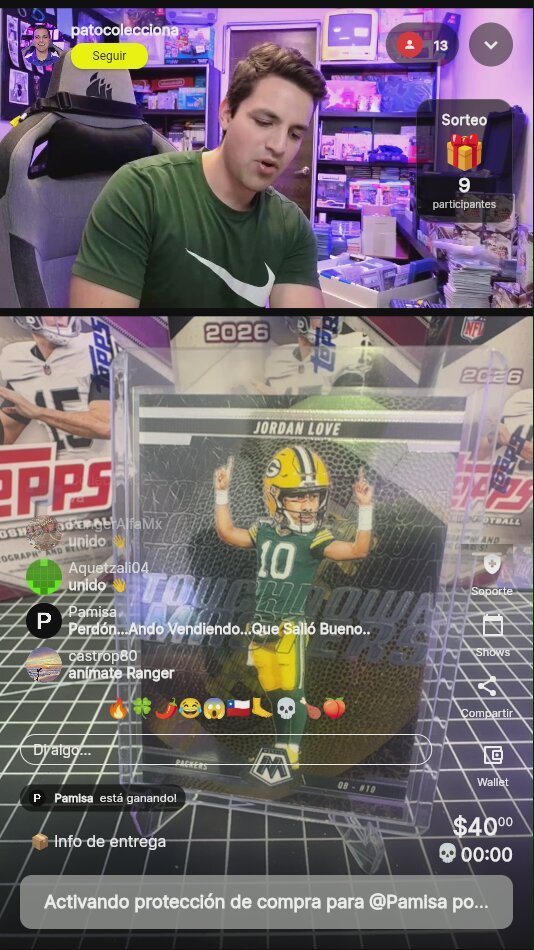Send the skull emoji reaction
This screenshot has width=534, height=950.
(286, 708)
